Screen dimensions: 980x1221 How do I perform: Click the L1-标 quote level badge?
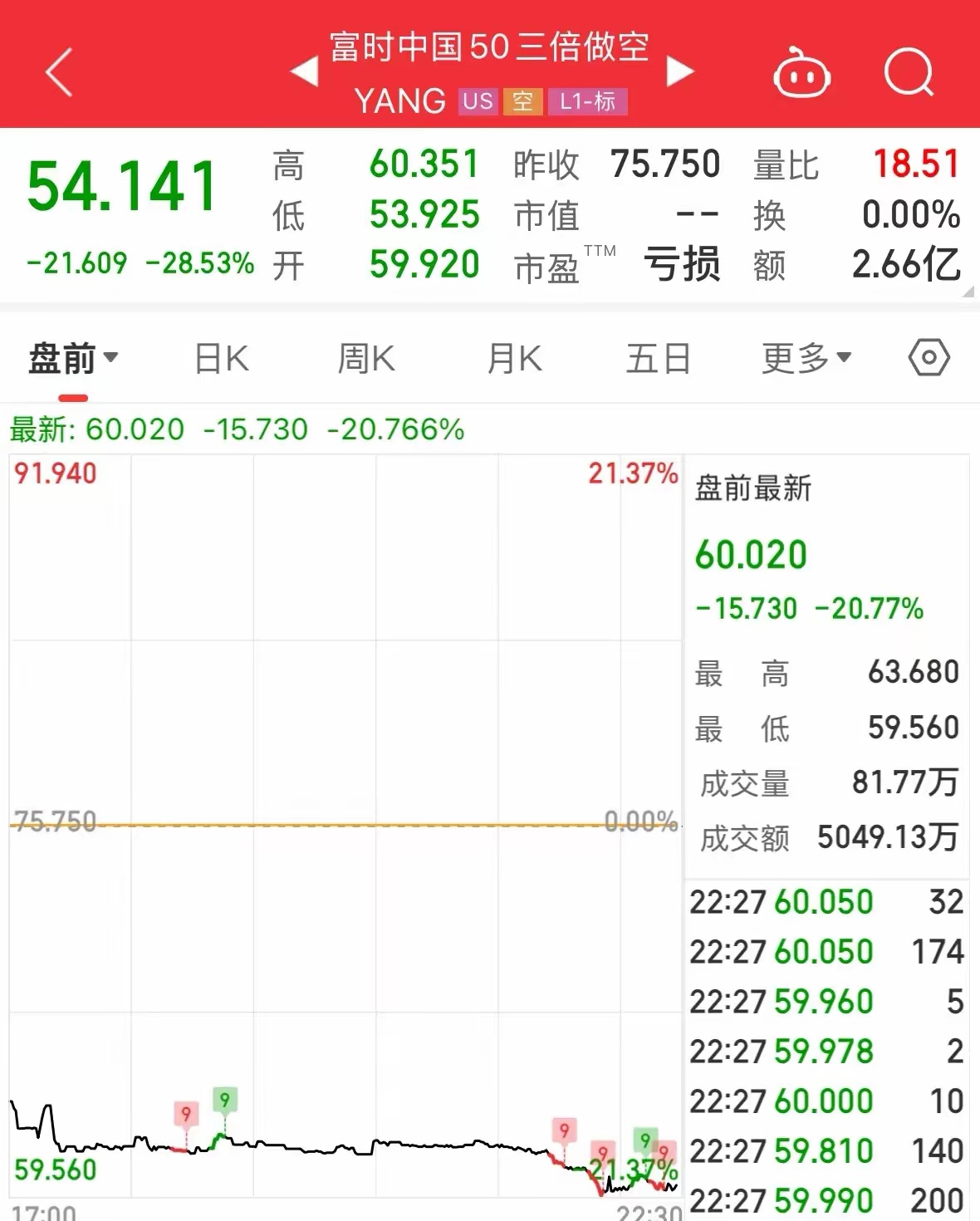586,101
